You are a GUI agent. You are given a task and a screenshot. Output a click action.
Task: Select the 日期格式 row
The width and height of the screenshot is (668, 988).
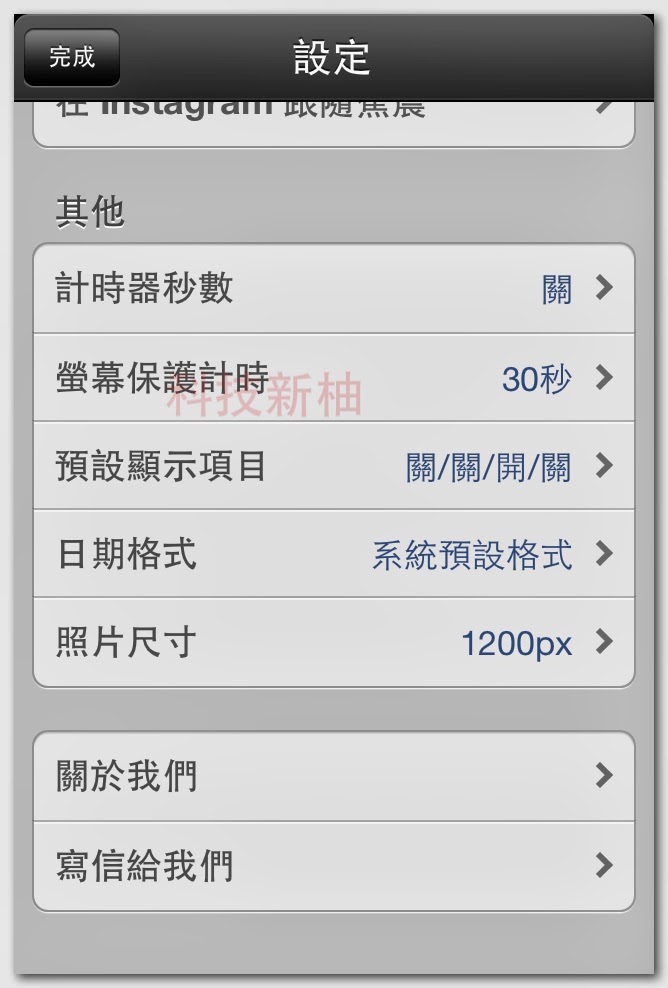tap(334, 554)
